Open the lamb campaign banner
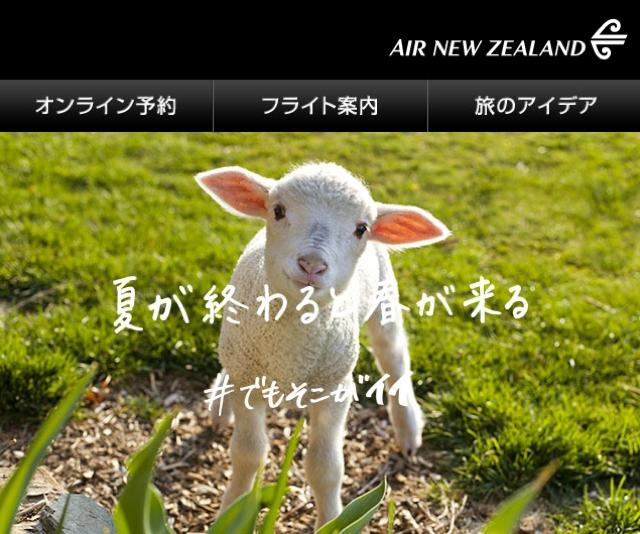 pyautogui.click(x=320, y=335)
